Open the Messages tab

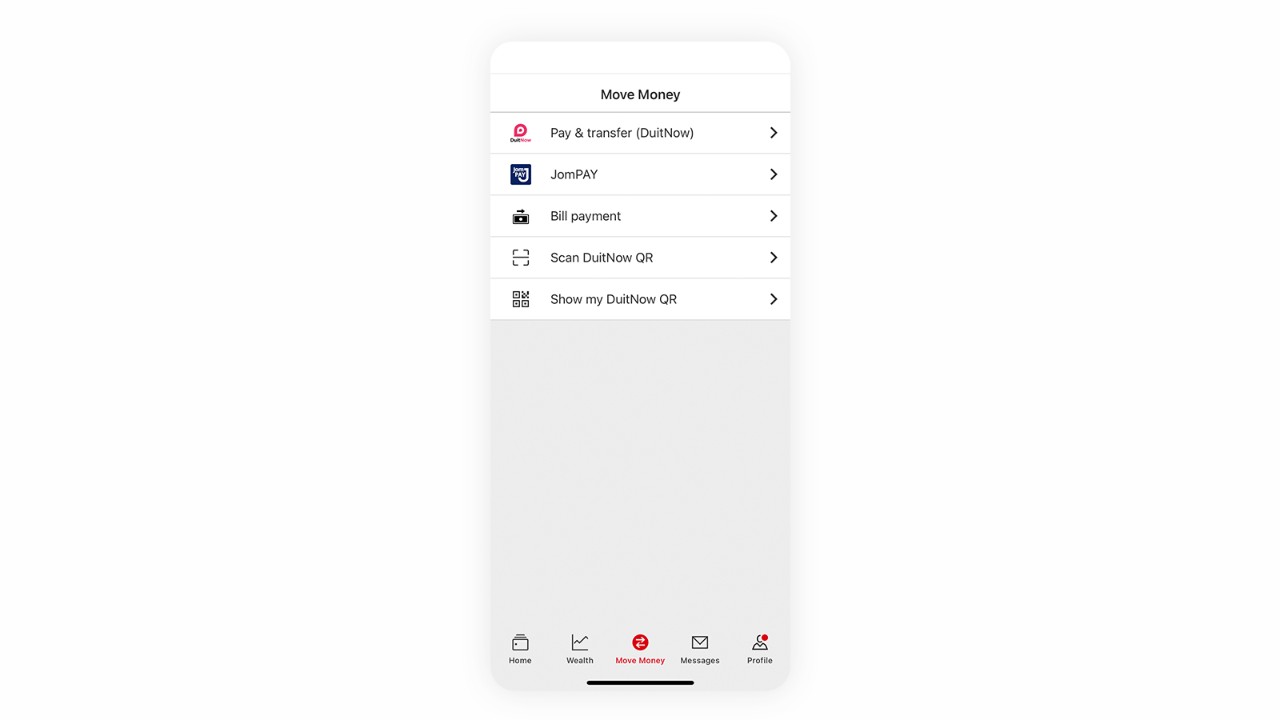pyautogui.click(x=700, y=648)
